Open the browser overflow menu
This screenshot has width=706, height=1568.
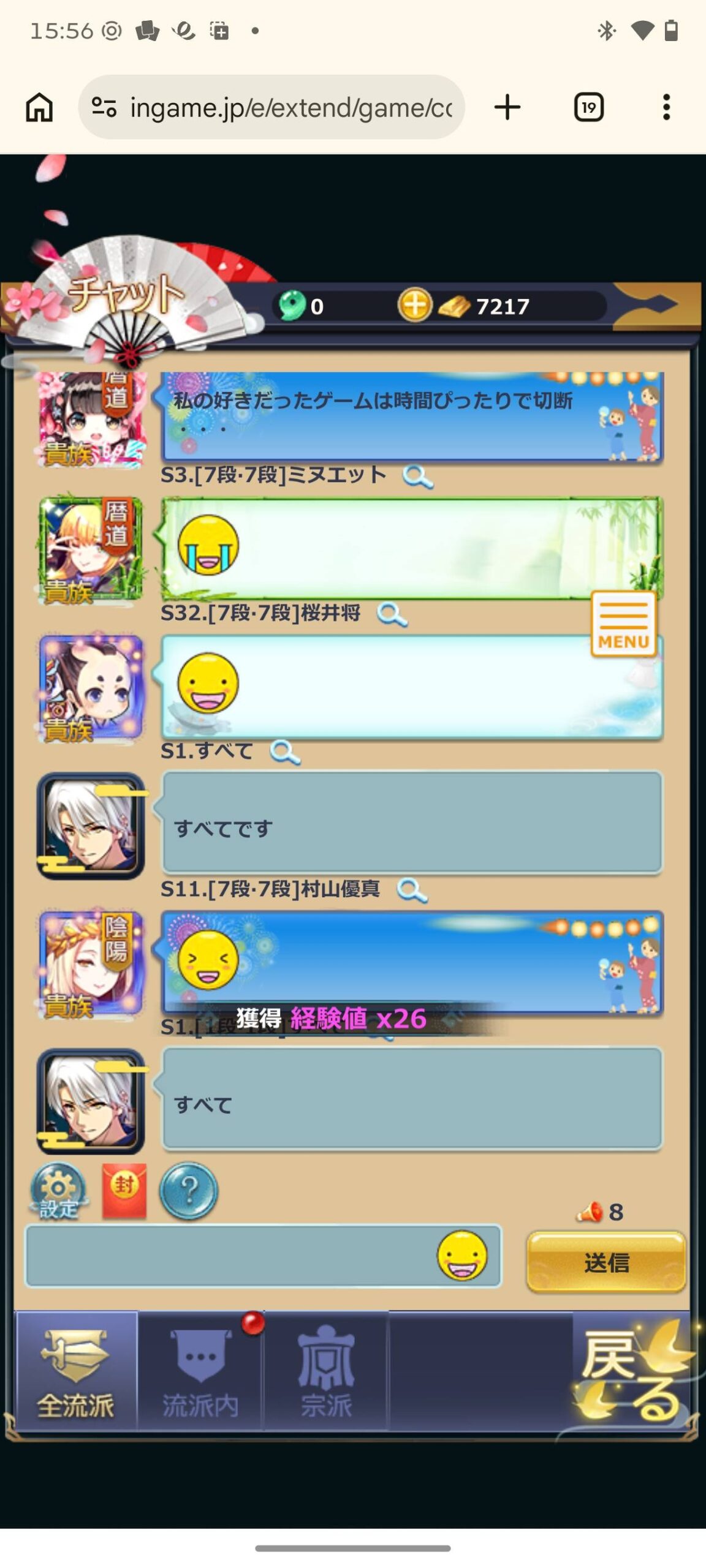tap(667, 107)
